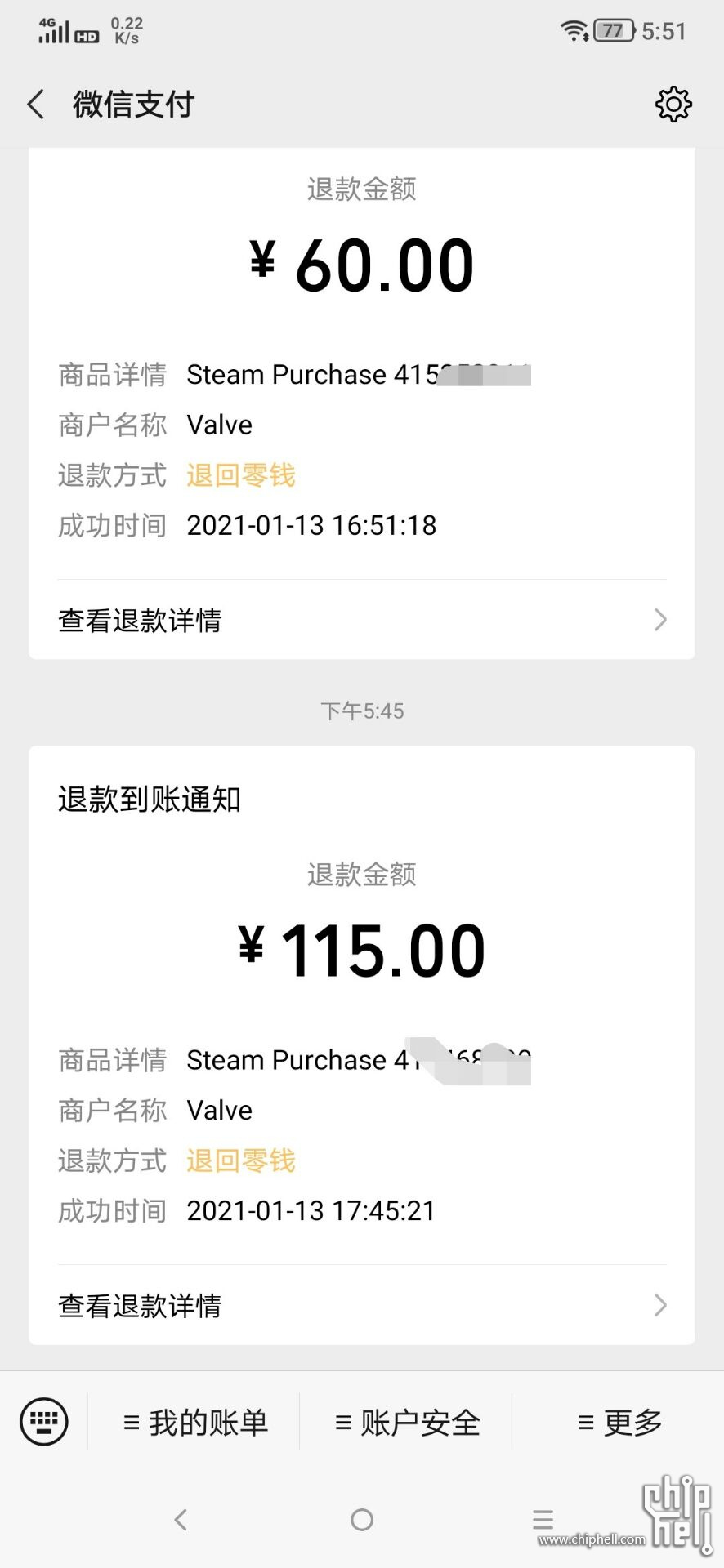
Task: View refund details for the ¥60.00 refund
Action: pos(362,620)
